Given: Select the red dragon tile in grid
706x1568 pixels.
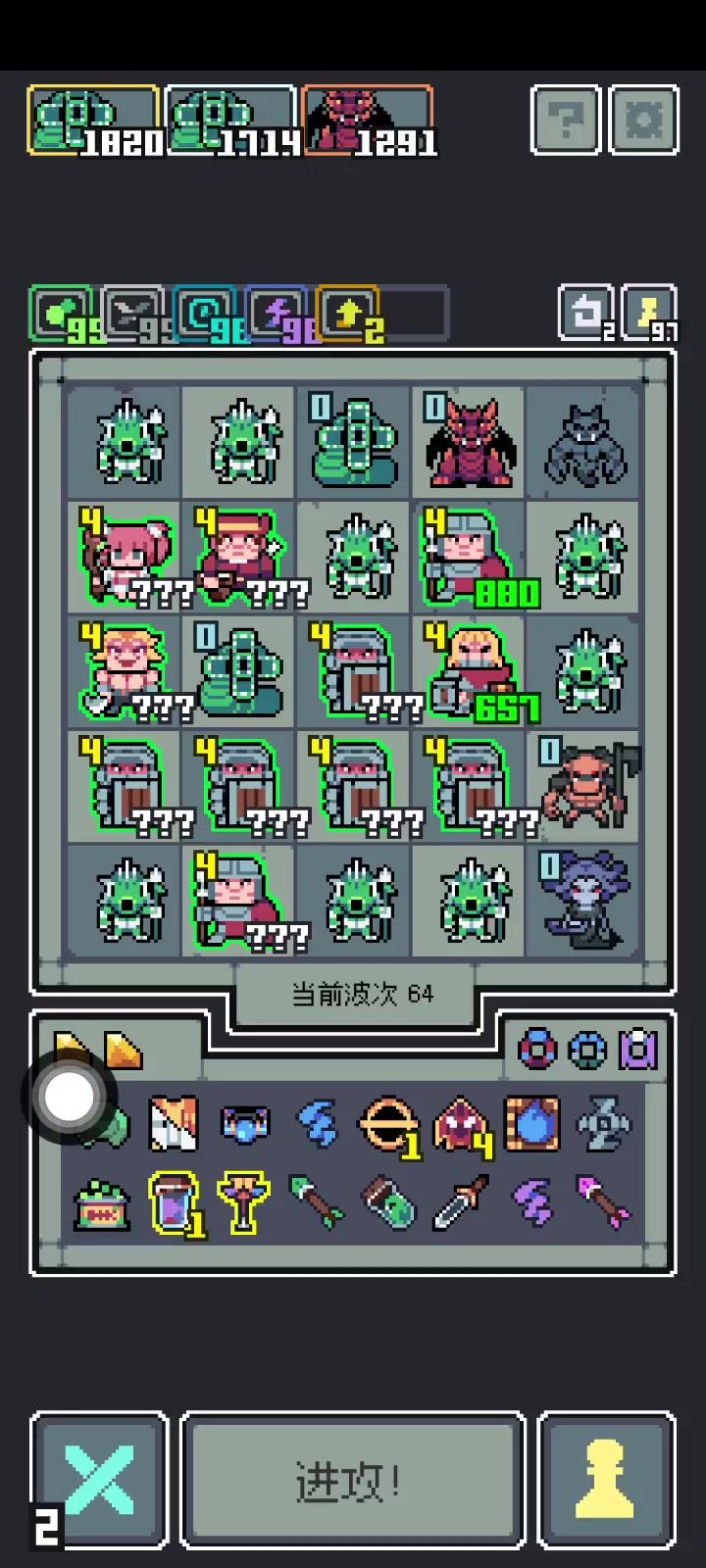Looking at the screenshot, I should [468, 443].
